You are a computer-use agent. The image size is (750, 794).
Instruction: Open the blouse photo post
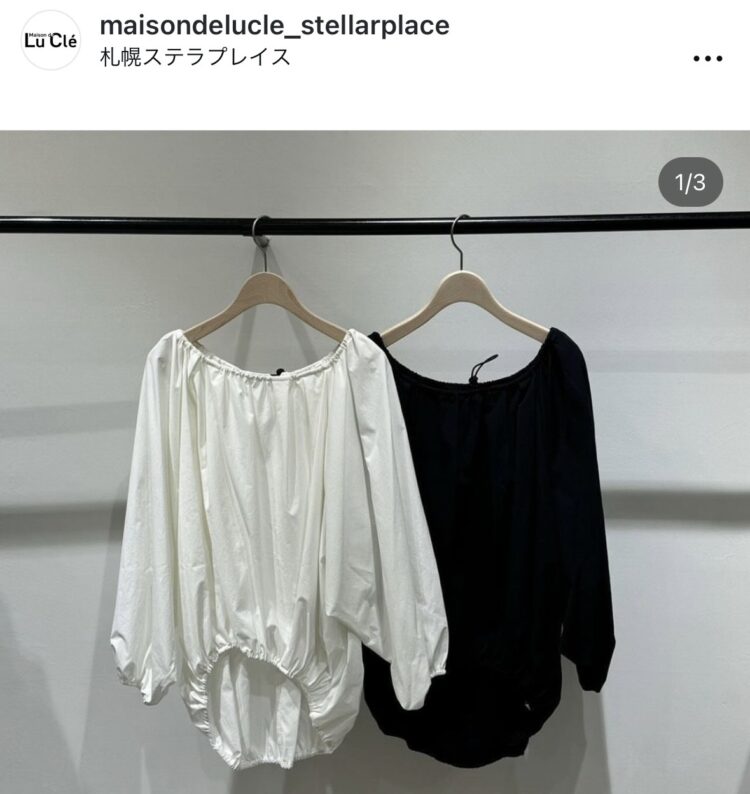pos(375,462)
